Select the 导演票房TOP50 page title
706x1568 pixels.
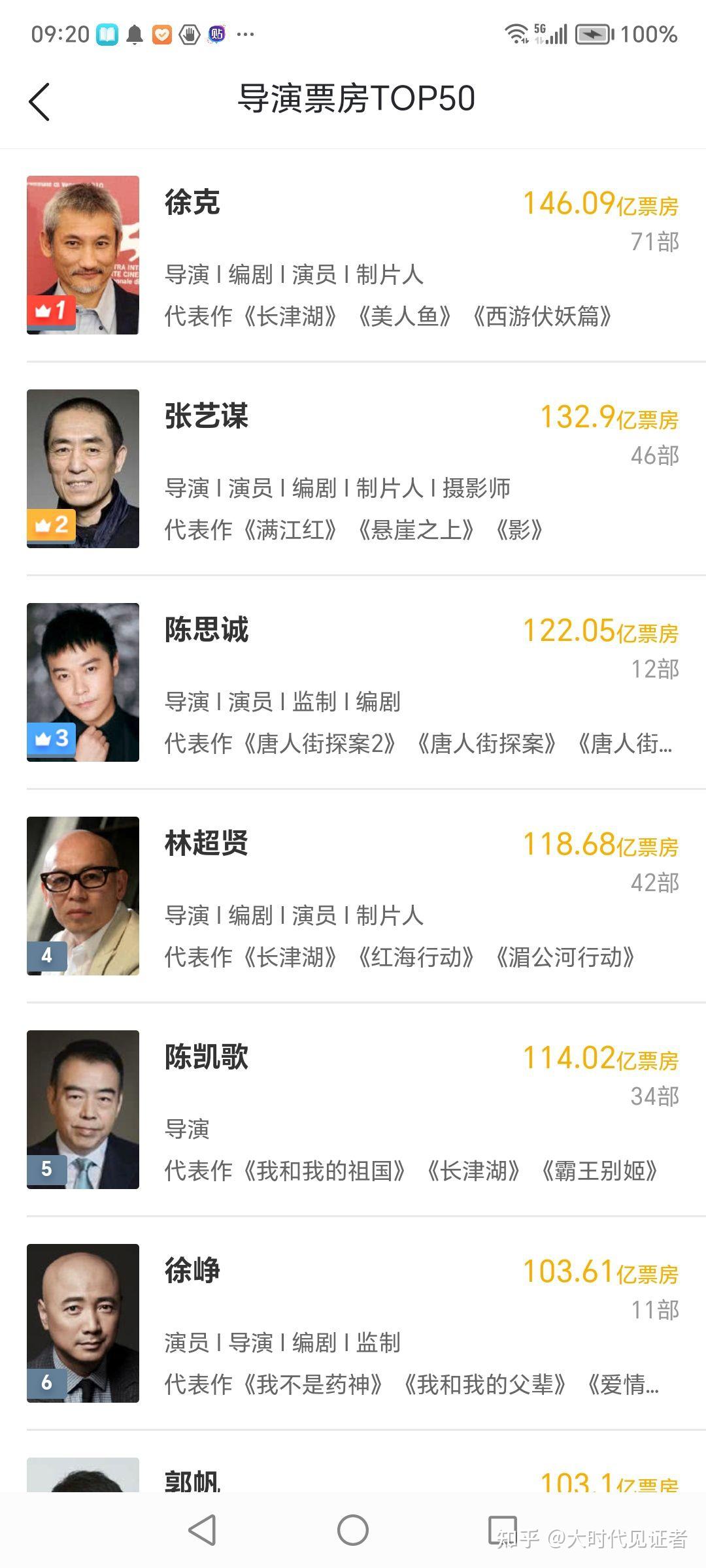pyautogui.click(x=356, y=100)
